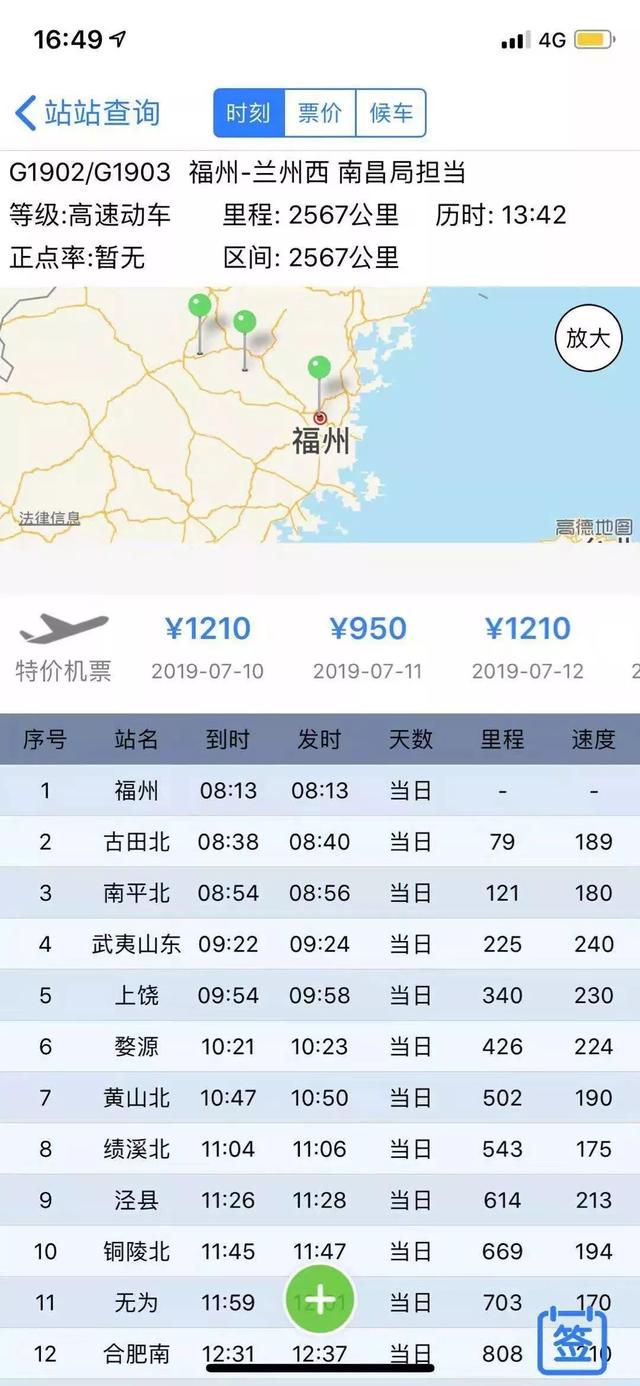Open the 武夷山东 station row
Screen dimensions: 640x1386
[x=320, y=944]
